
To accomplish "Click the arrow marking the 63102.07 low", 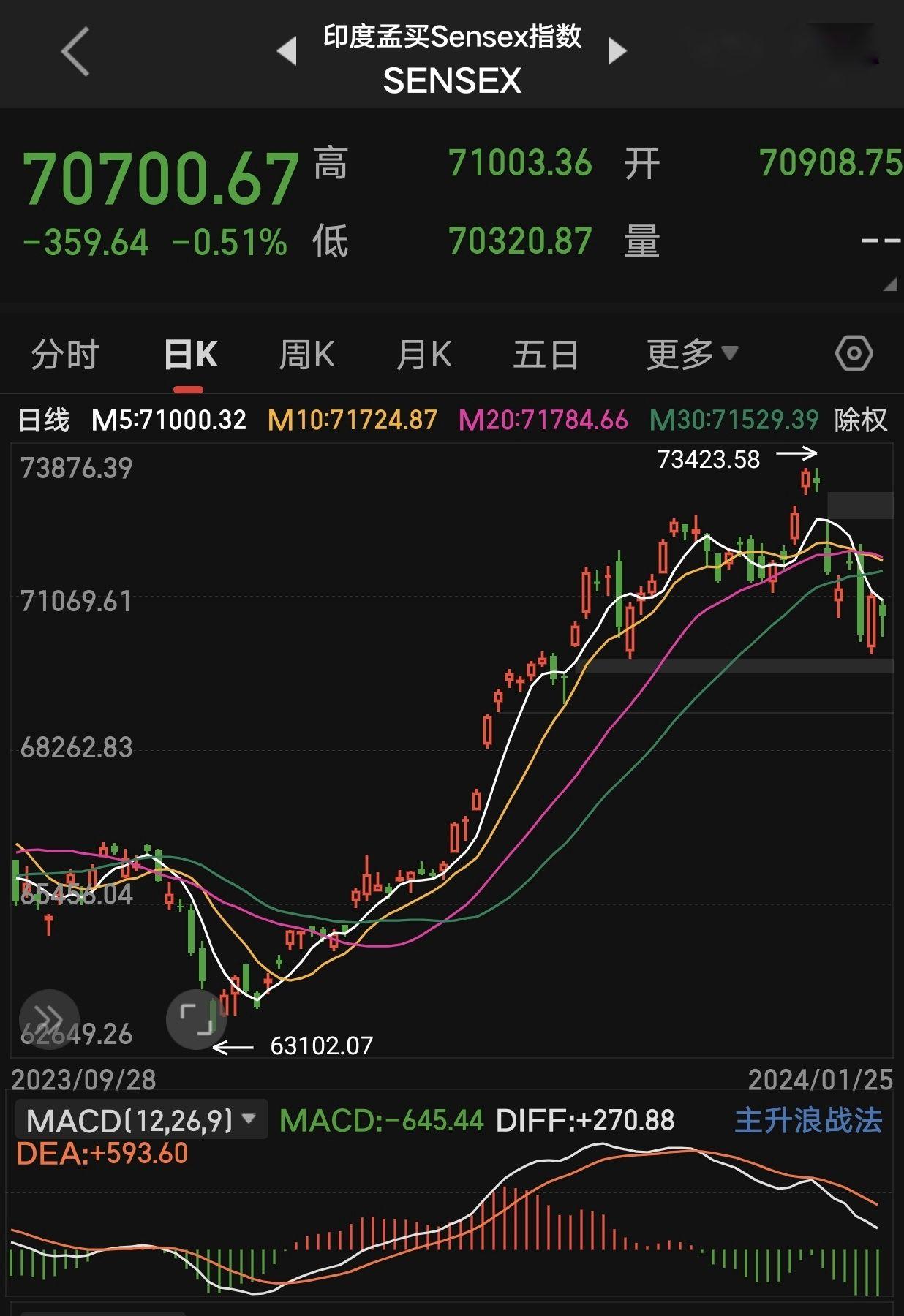I will (234, 1047).
